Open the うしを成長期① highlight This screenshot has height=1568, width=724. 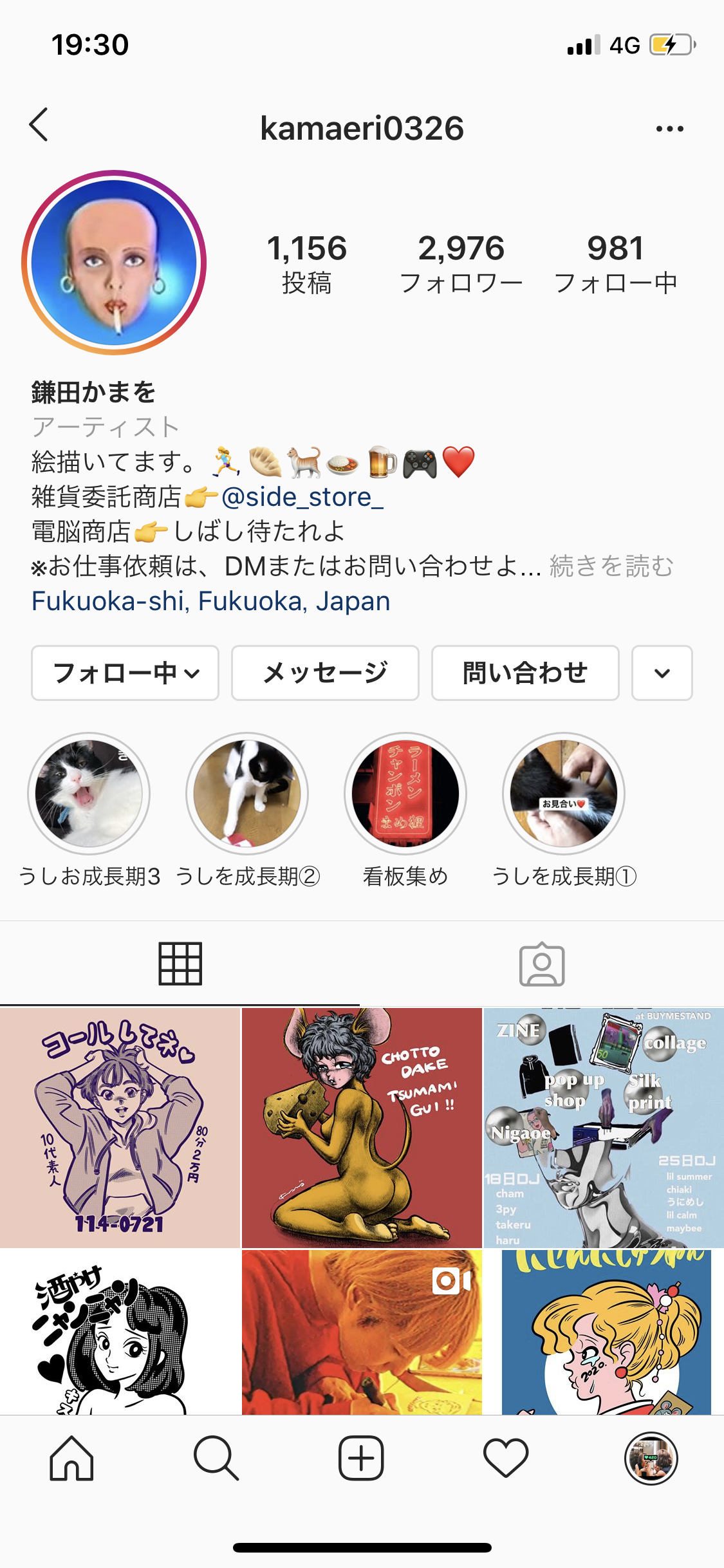[564, 794]
